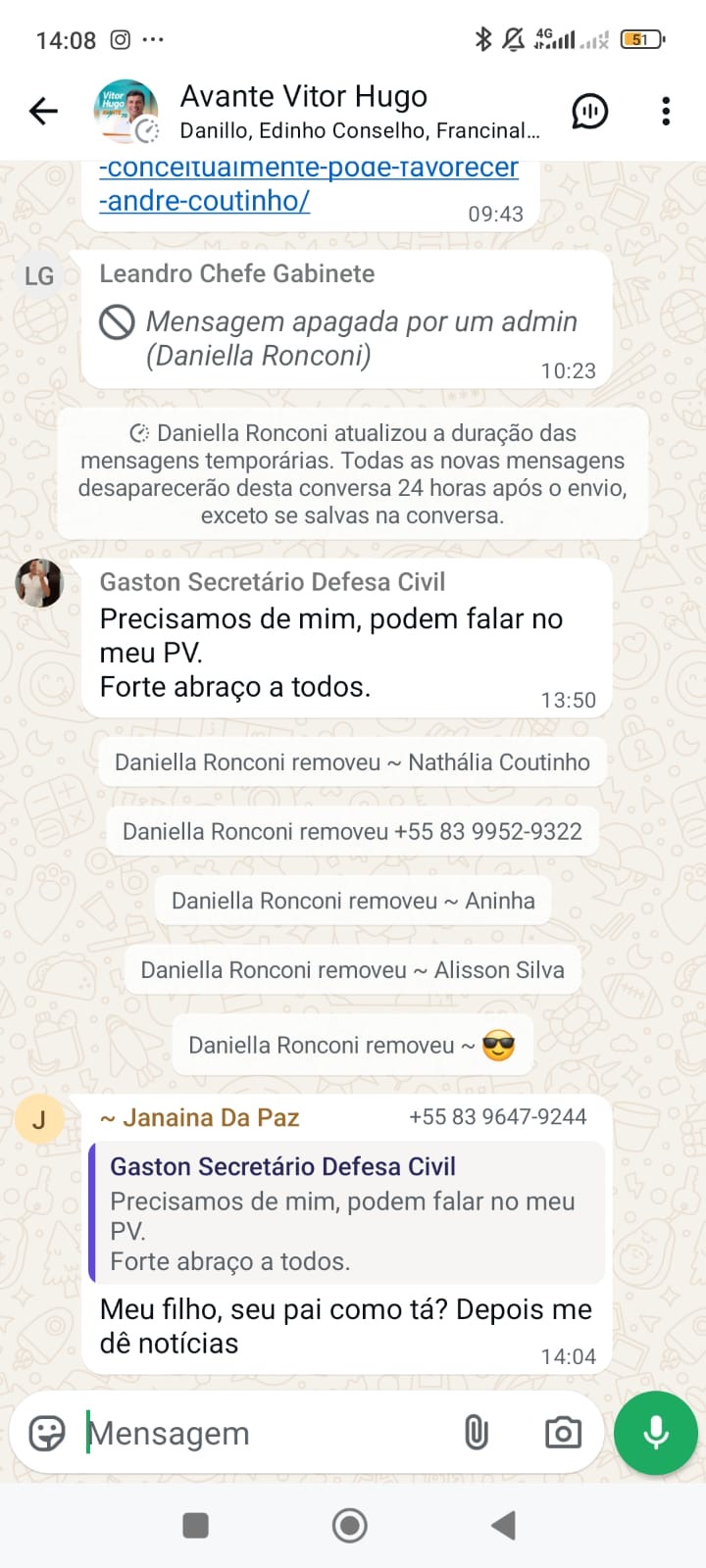706x1568 pixels.
Task: Attach a file with the paperclip
Action: tap(476, 1434)
